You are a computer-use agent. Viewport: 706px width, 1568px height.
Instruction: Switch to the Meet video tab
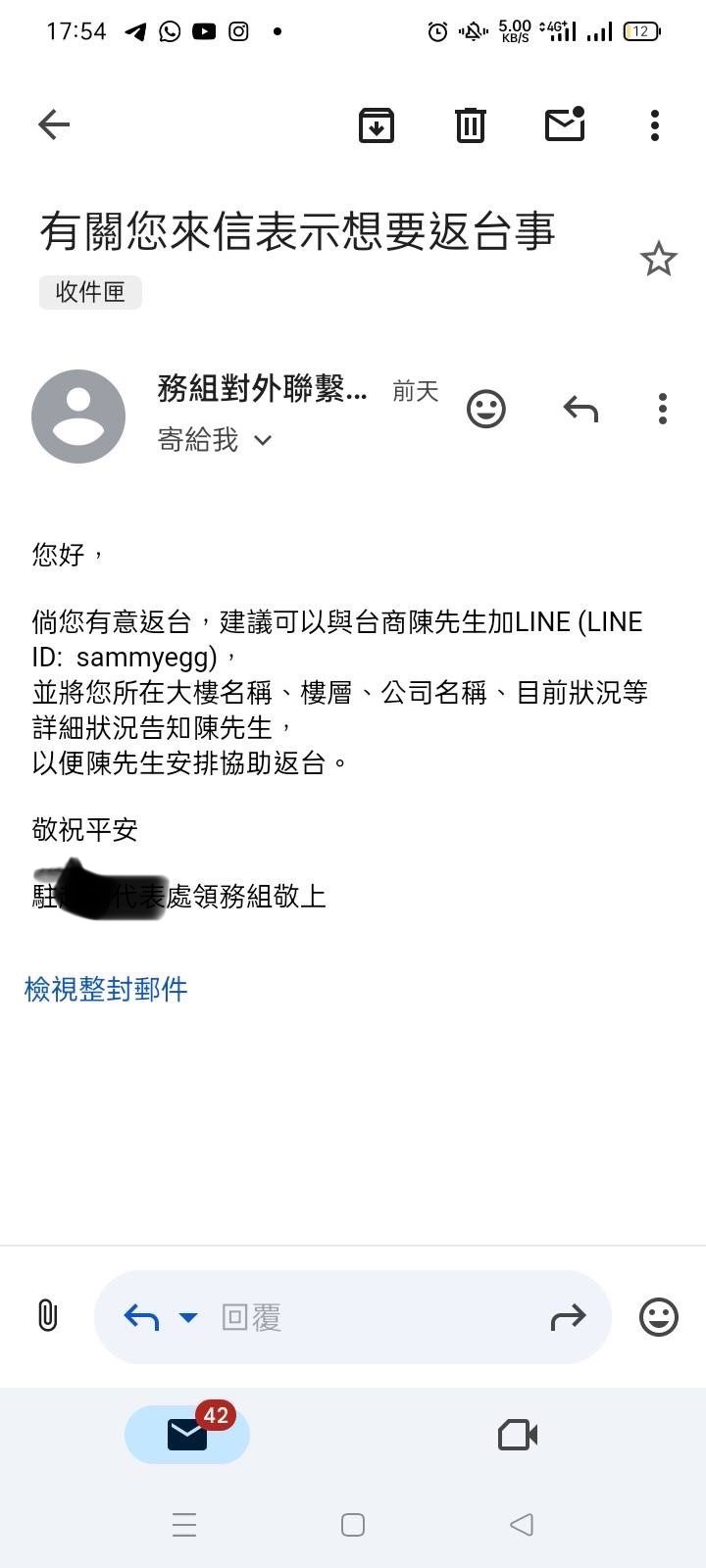(518, 1435)
